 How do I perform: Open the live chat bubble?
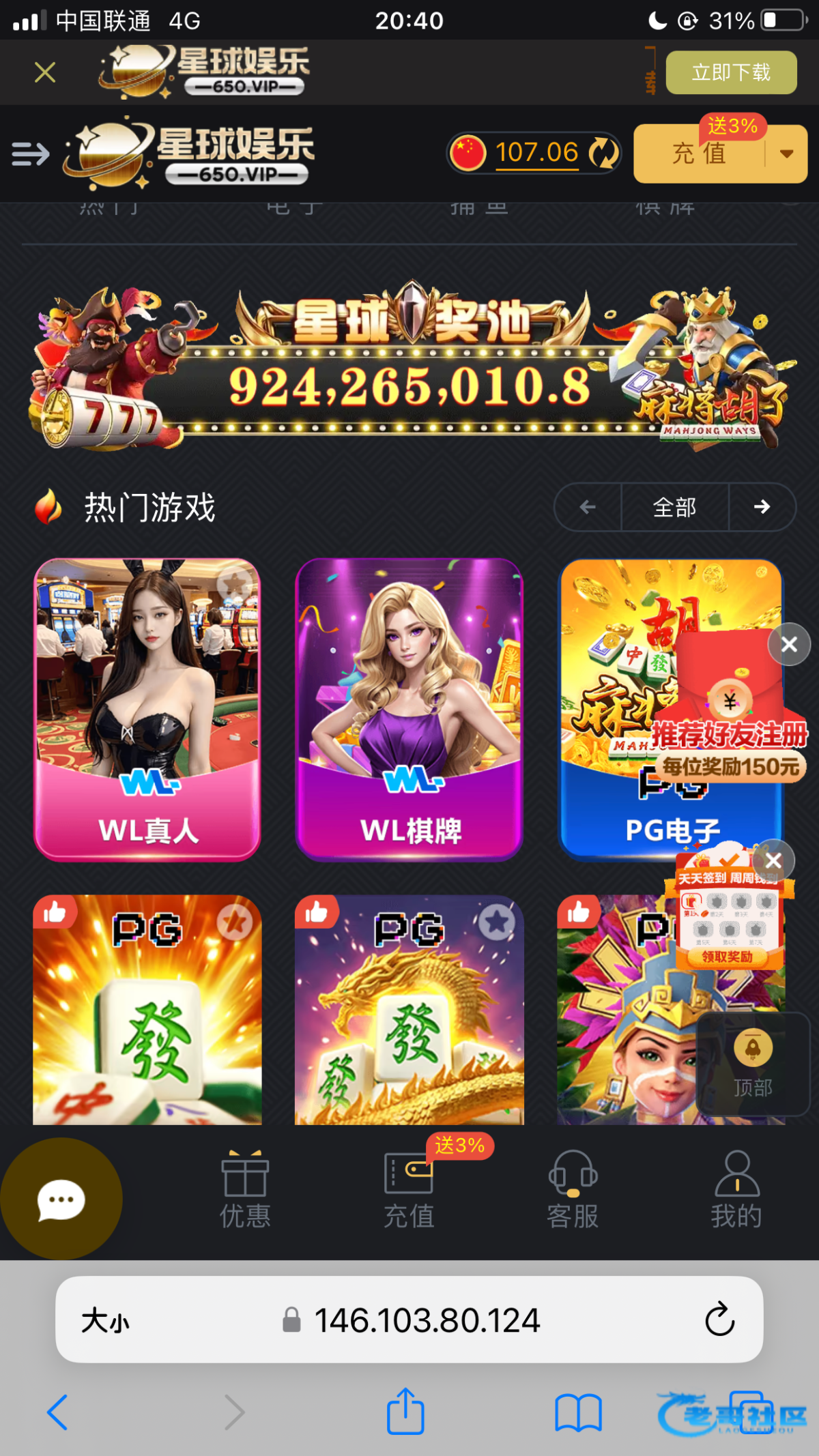point(61,1199)
